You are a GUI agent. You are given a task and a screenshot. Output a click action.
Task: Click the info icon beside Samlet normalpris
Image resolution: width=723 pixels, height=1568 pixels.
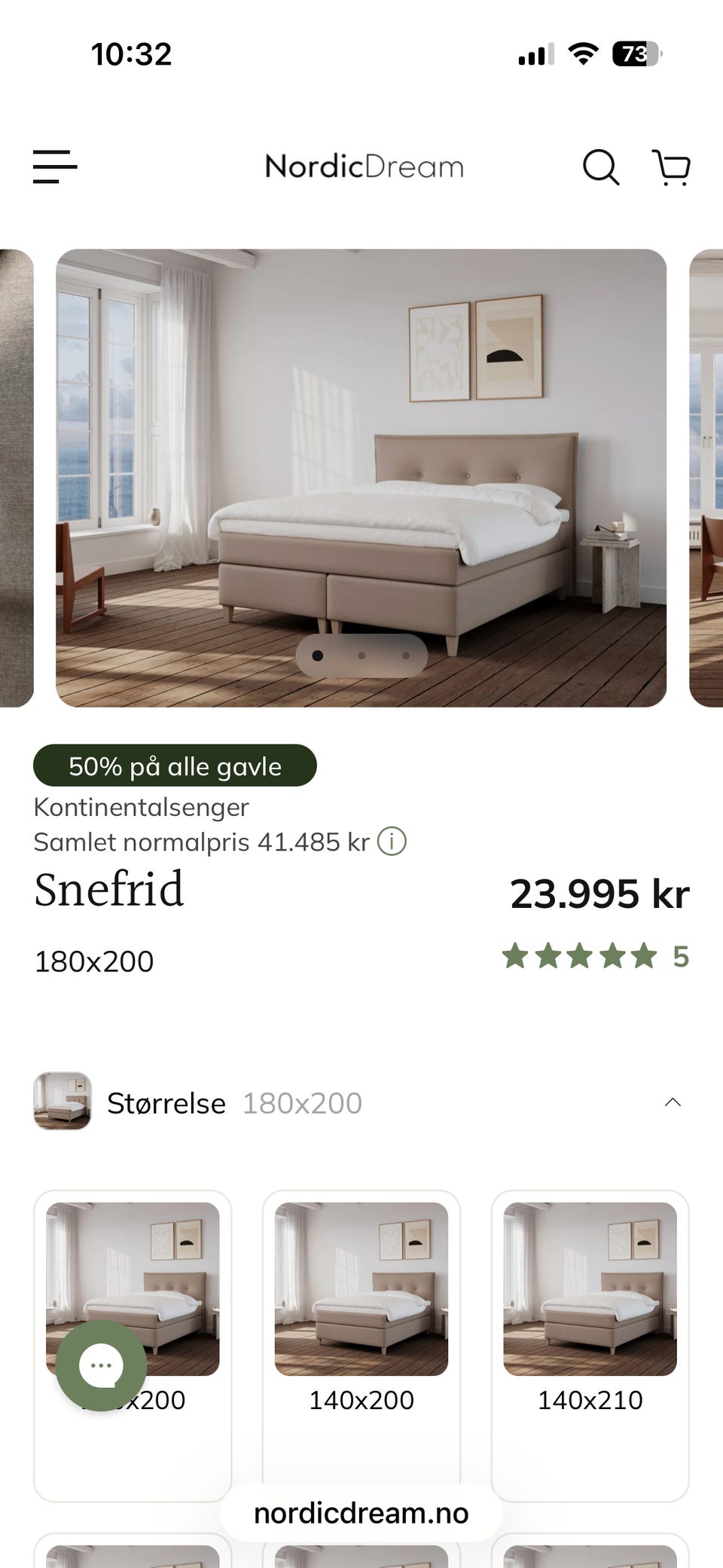point(390,842)
